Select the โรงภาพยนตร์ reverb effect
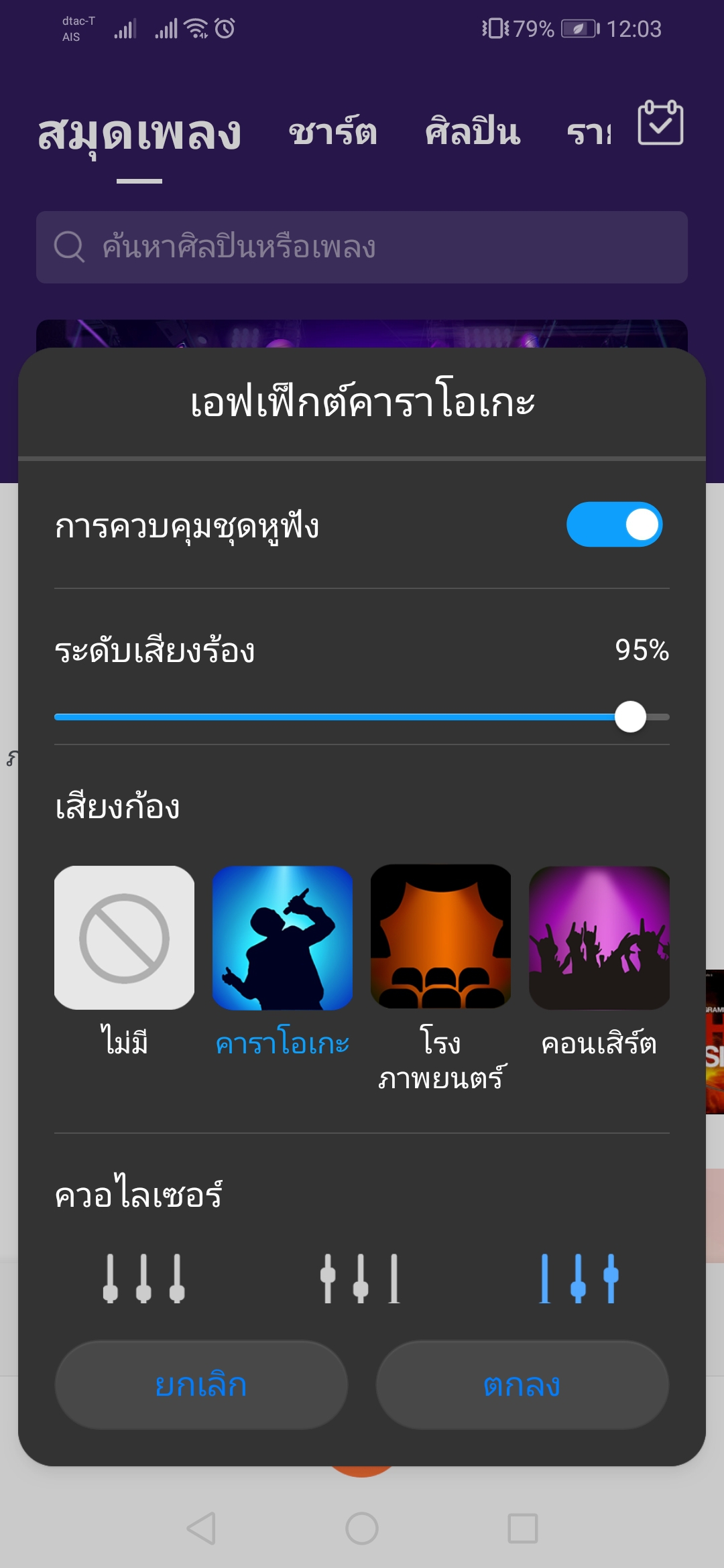 pos(440,938)
